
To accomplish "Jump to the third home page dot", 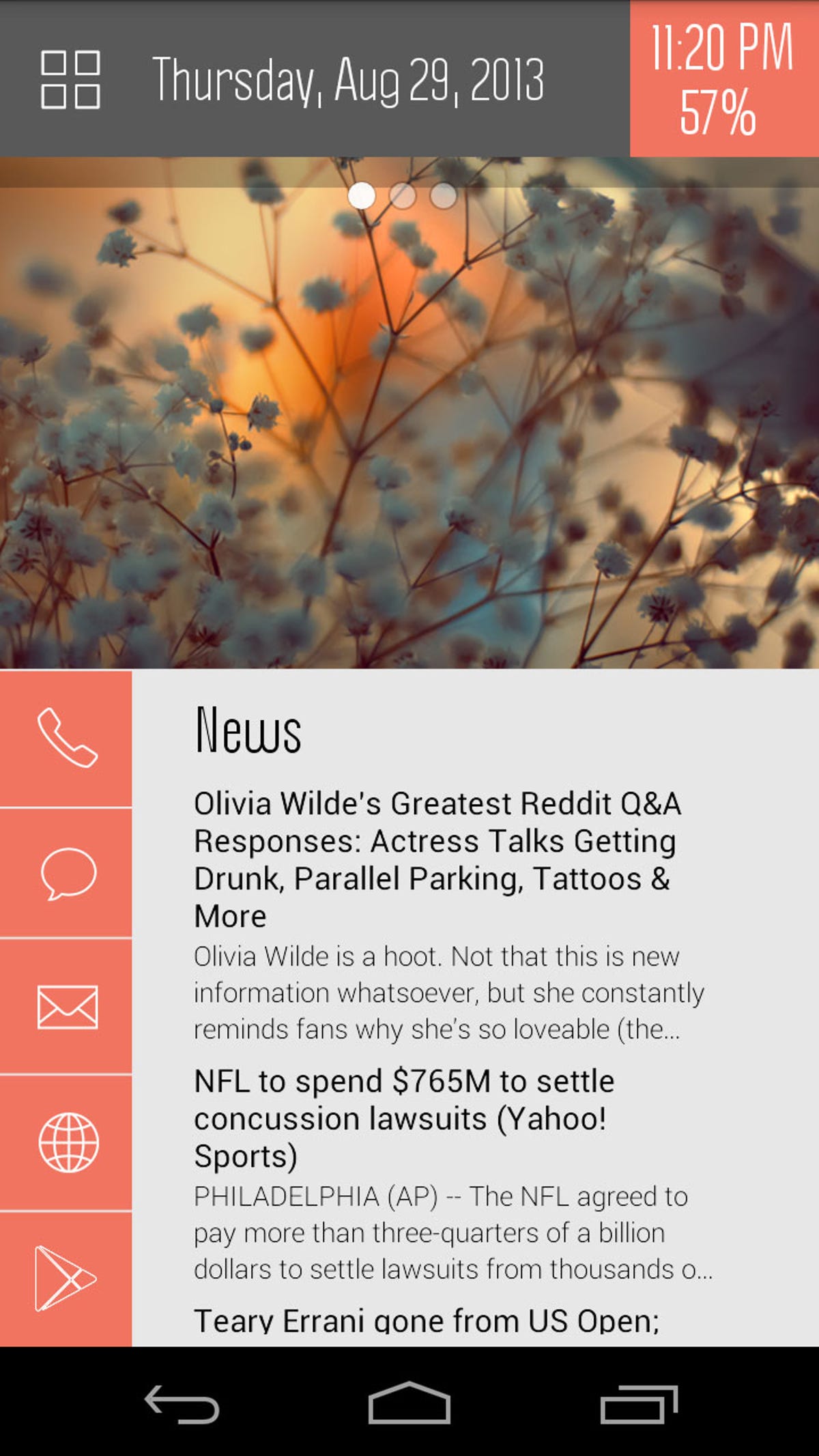I will coord(444,196).
